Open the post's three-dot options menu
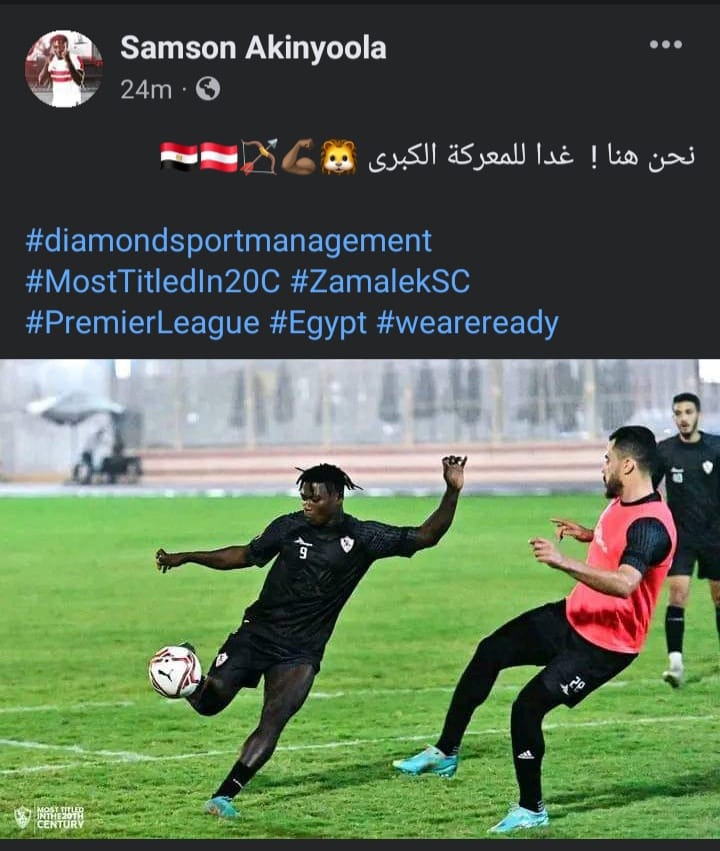Viewport: 720px width, 851px height. tap(665, 45)
